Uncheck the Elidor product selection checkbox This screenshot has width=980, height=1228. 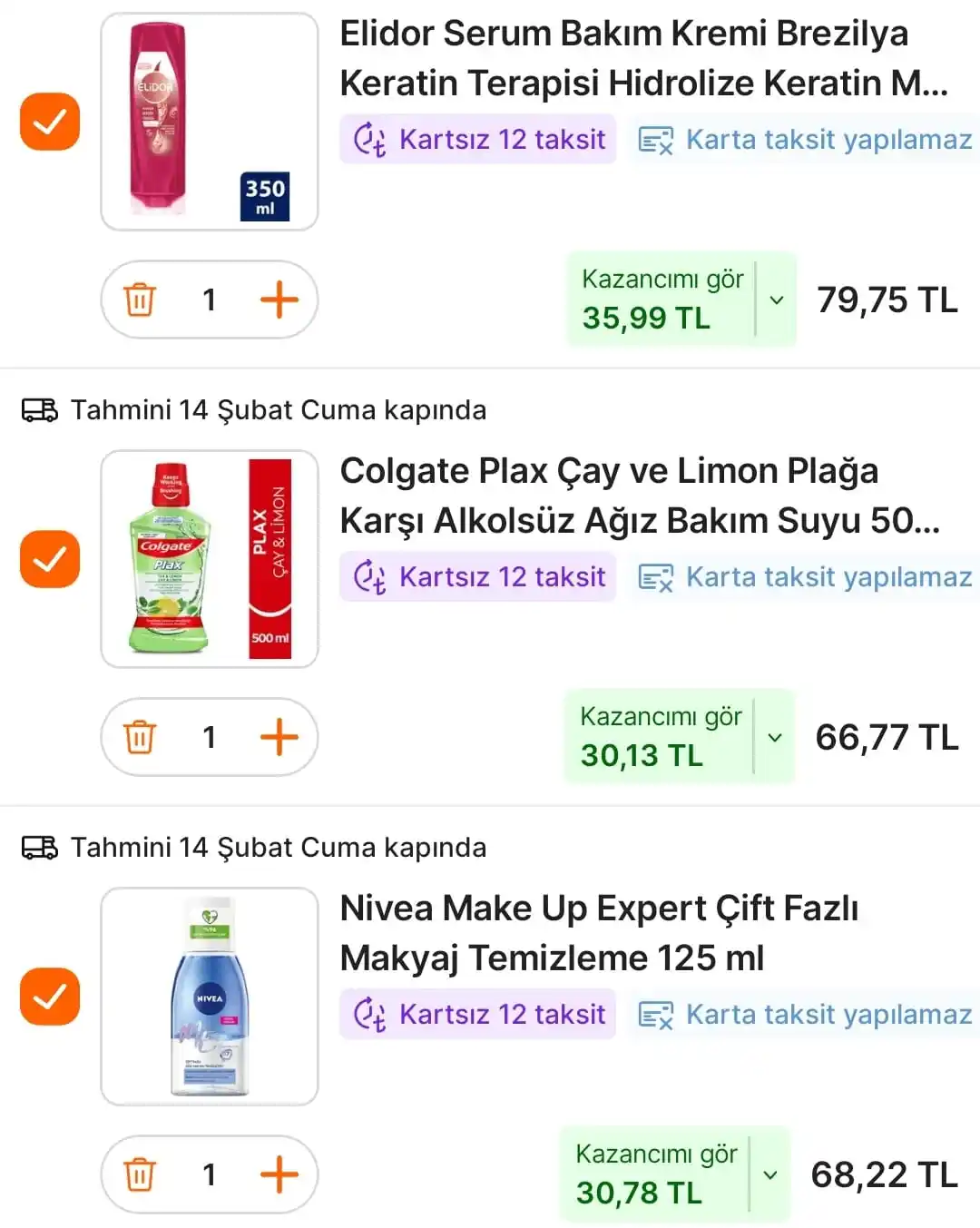50,121
